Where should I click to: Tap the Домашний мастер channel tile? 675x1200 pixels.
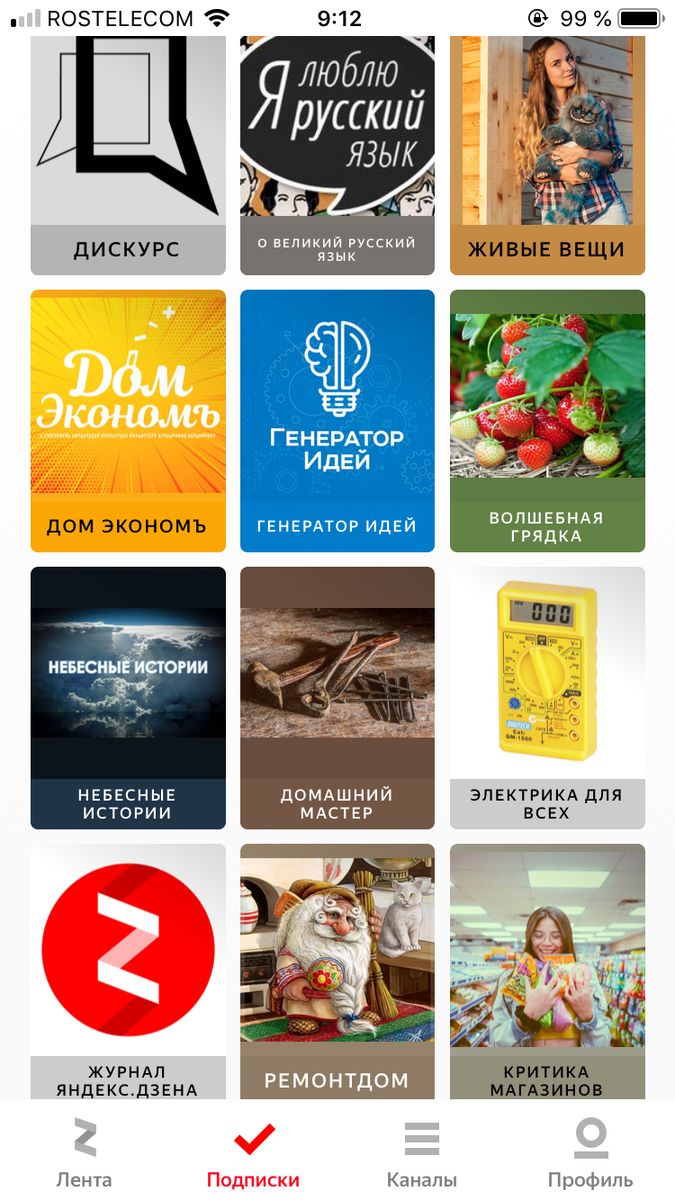click(337, 697)
